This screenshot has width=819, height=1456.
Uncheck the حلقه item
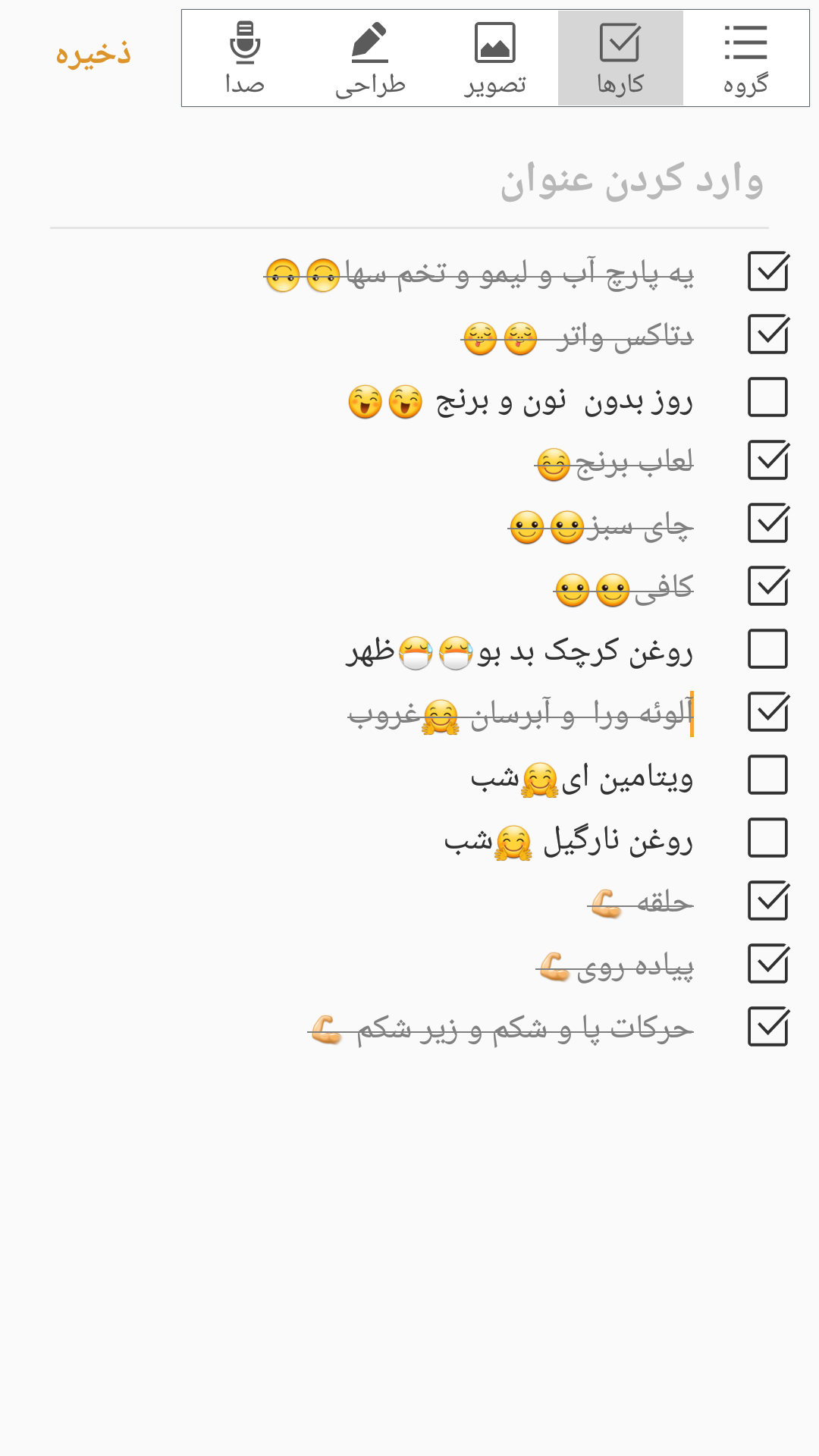pyautogui.click(x=767, y=901)
